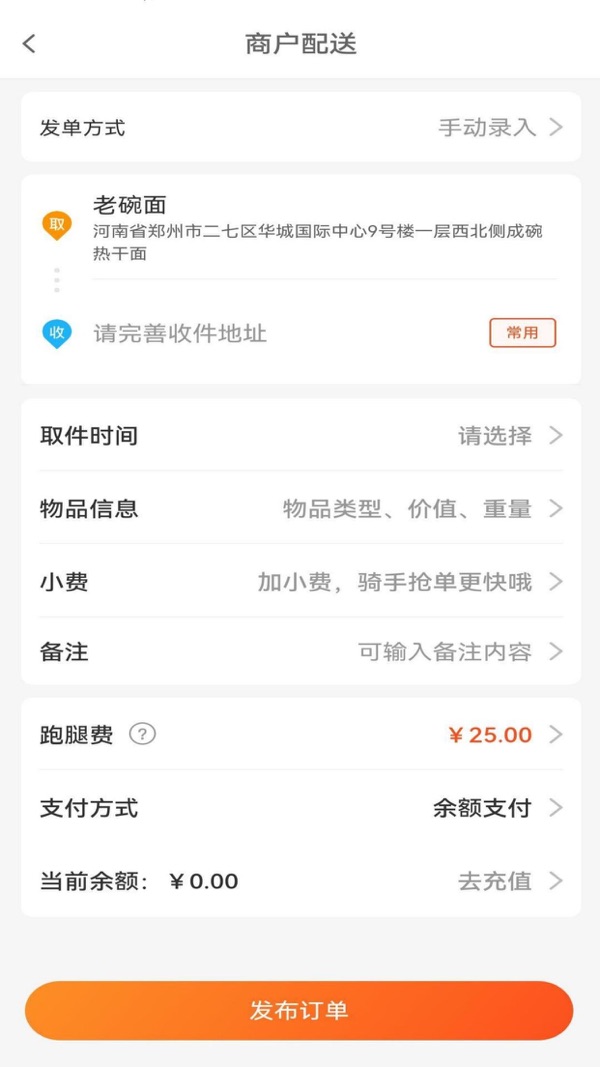600x1067 pixels.
Task: Go back from 商户配送 page
Action: coord(29,43)
